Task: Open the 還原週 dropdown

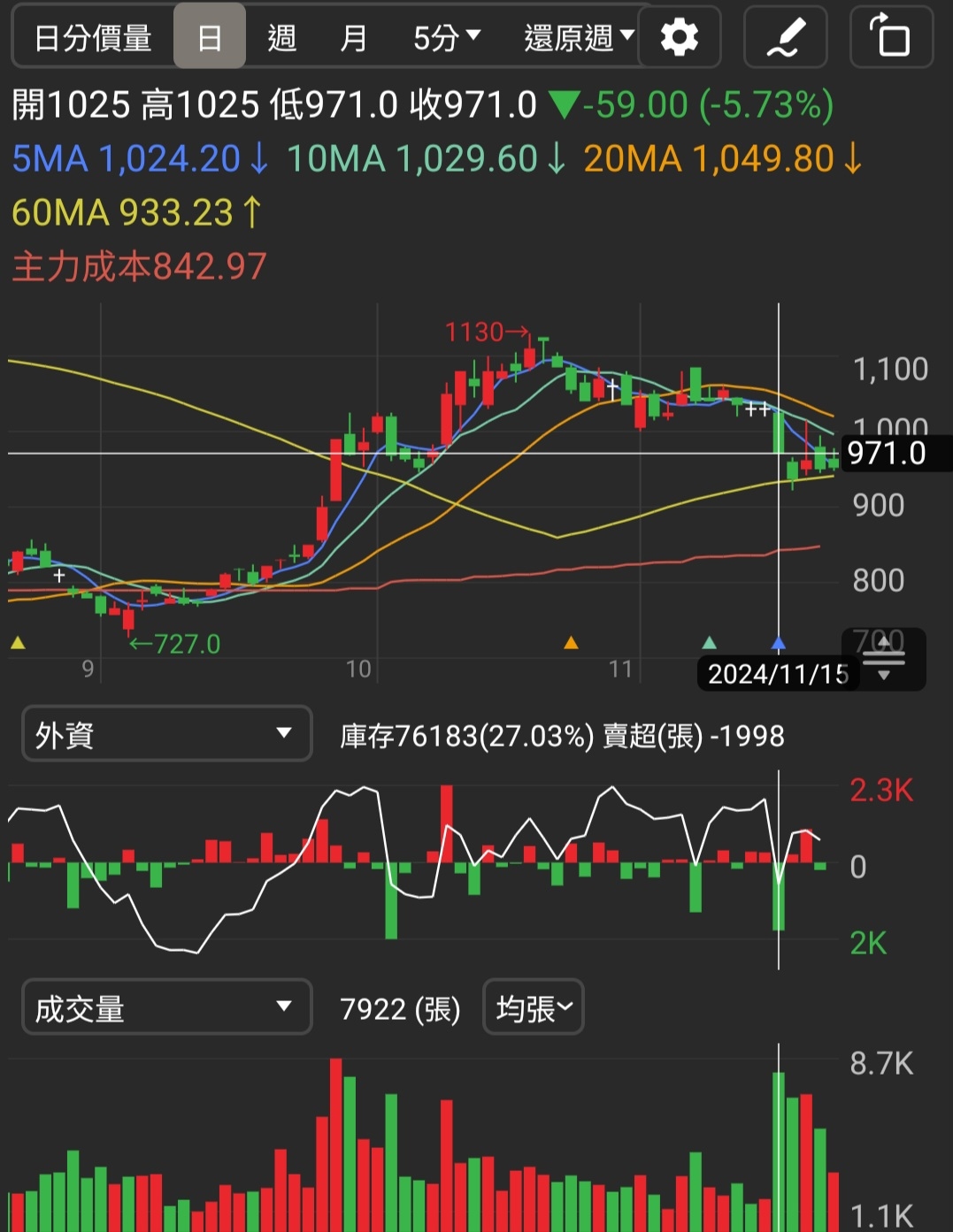Action: click(x=579, y=38)
